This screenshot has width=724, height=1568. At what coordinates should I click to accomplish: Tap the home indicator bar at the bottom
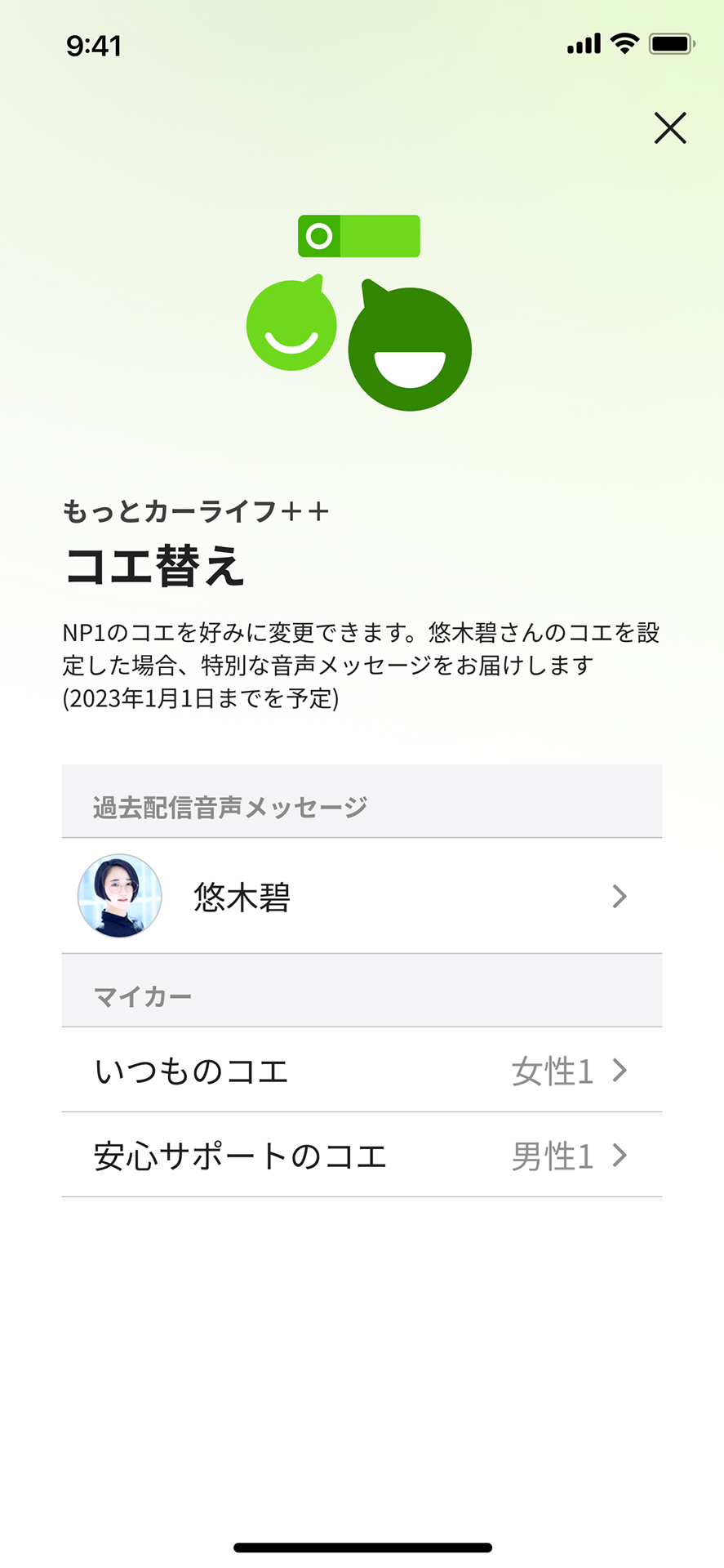pyautogui.click(x=362, y=1544)
